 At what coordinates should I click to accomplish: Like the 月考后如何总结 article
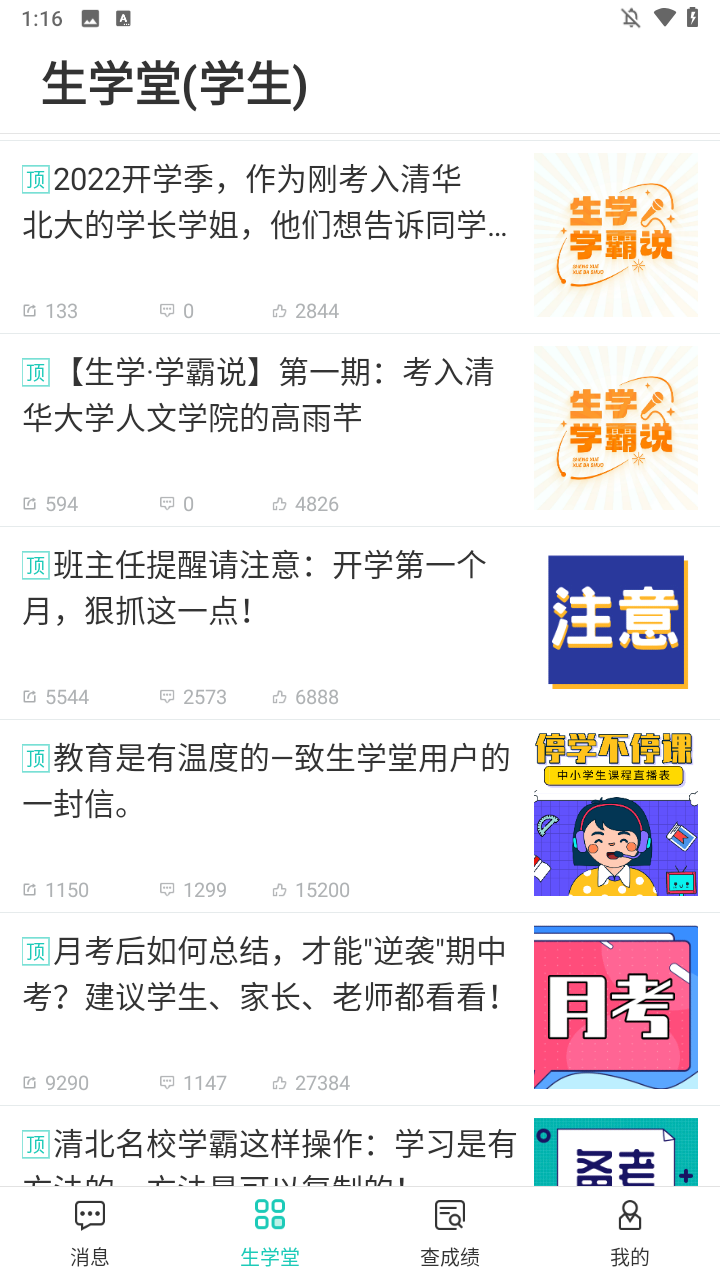click(280, 1083)
